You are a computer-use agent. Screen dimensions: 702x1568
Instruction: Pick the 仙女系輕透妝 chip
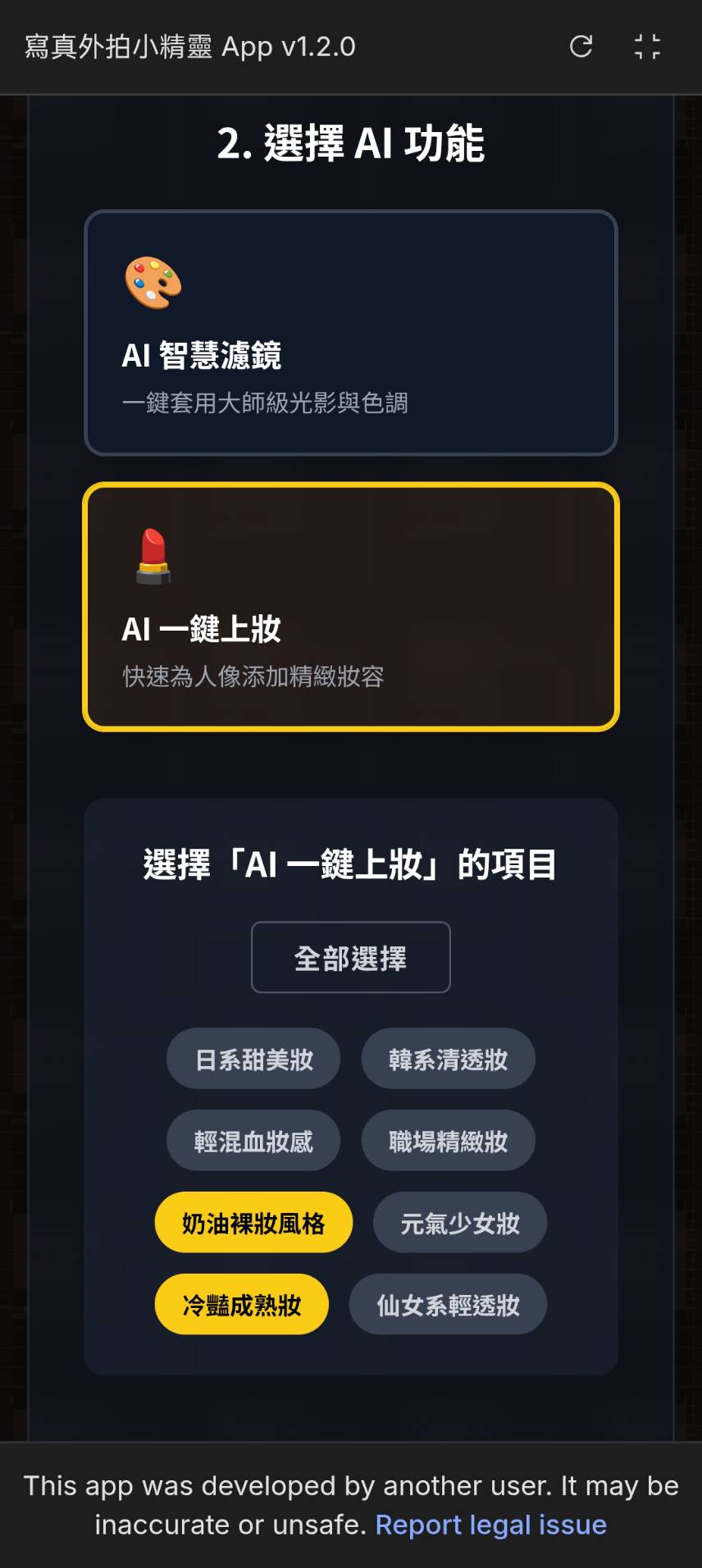tap(448, 1305)
